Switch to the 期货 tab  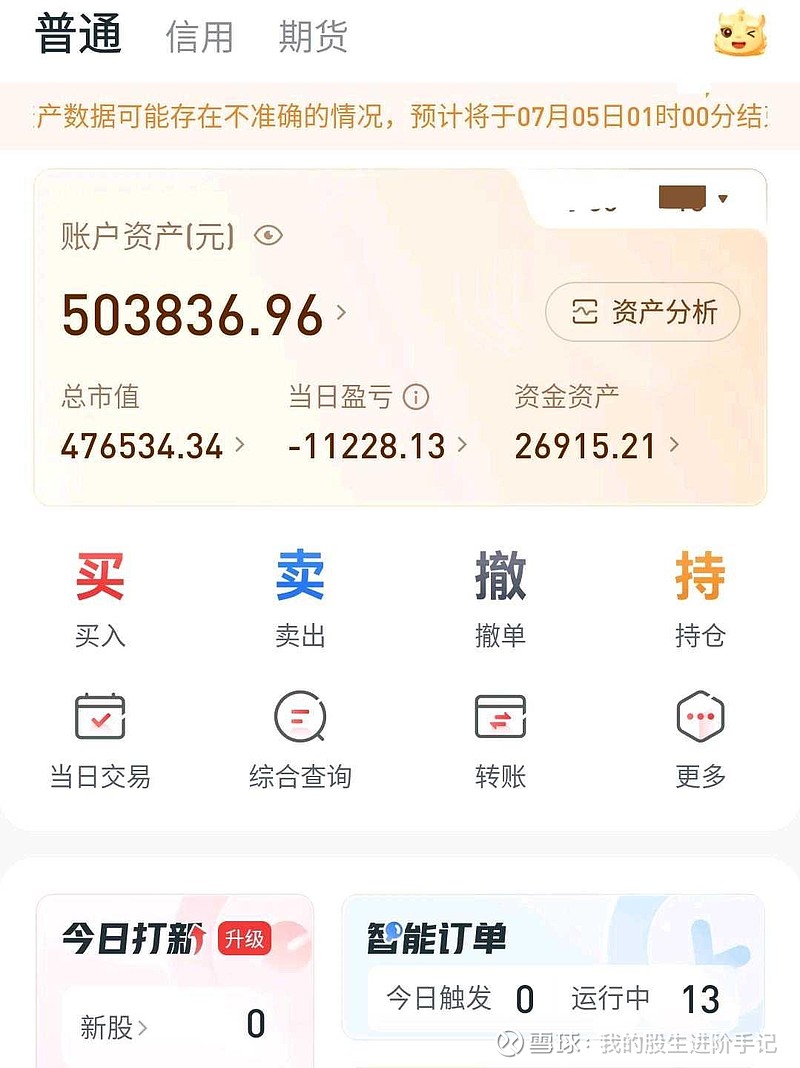coord(313,37)
